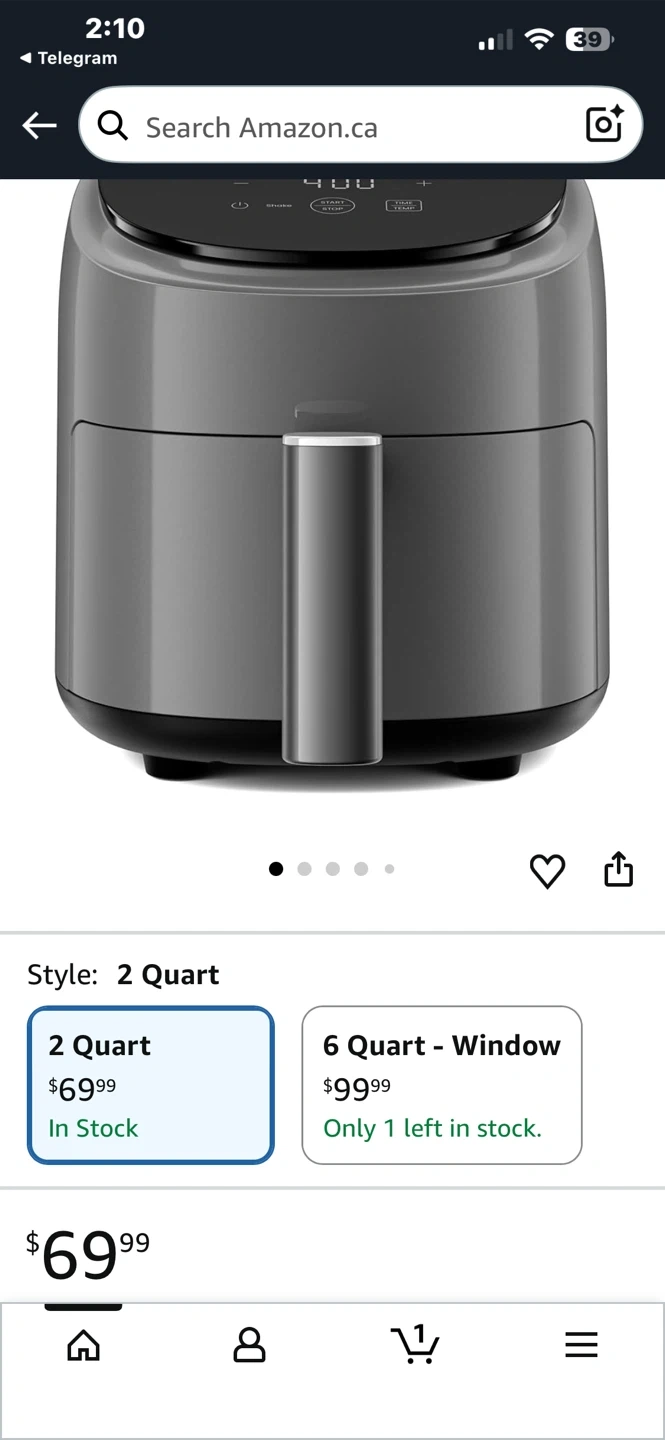
Task: Choose the 6 Quart - Window style
Action: tap(441, 1085)
